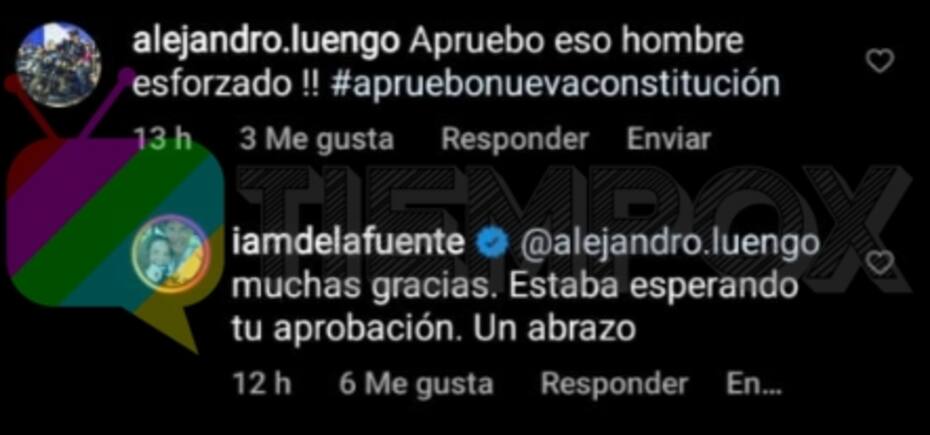Tap Enviar under alejandro.luengo's comment
This screenshot has height=435, width=930.
(668, 139)
